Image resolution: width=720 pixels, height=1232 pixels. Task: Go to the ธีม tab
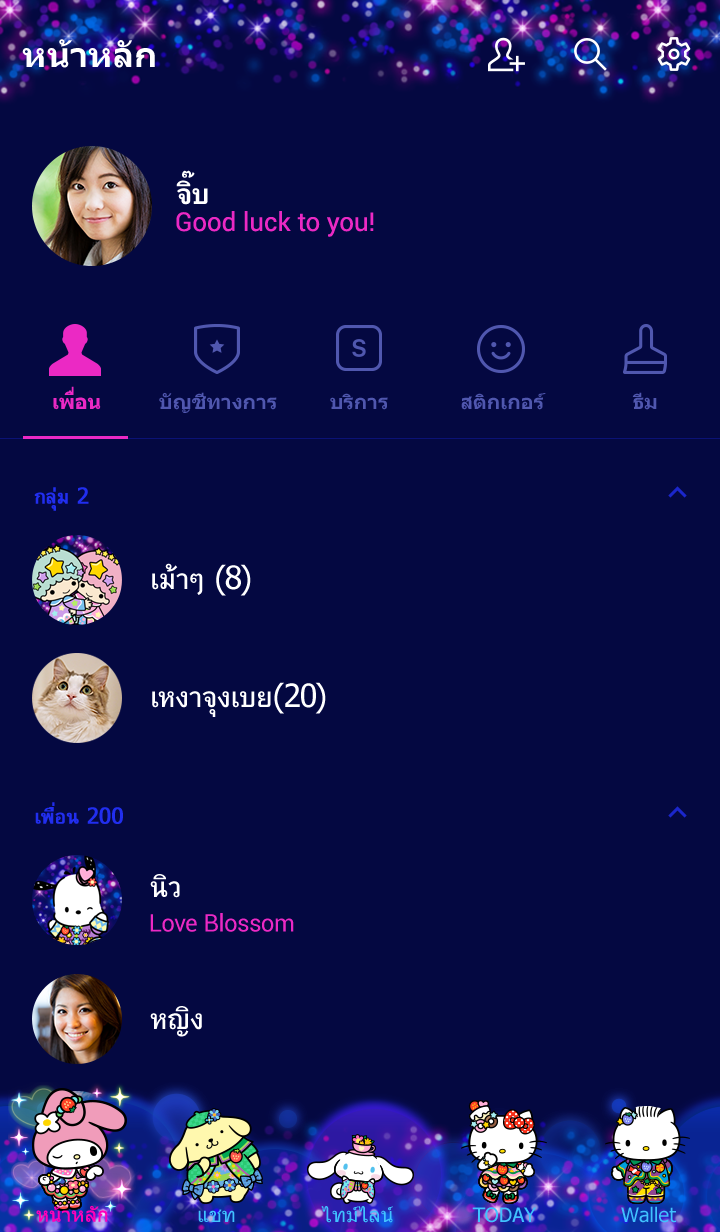(645, 368)
